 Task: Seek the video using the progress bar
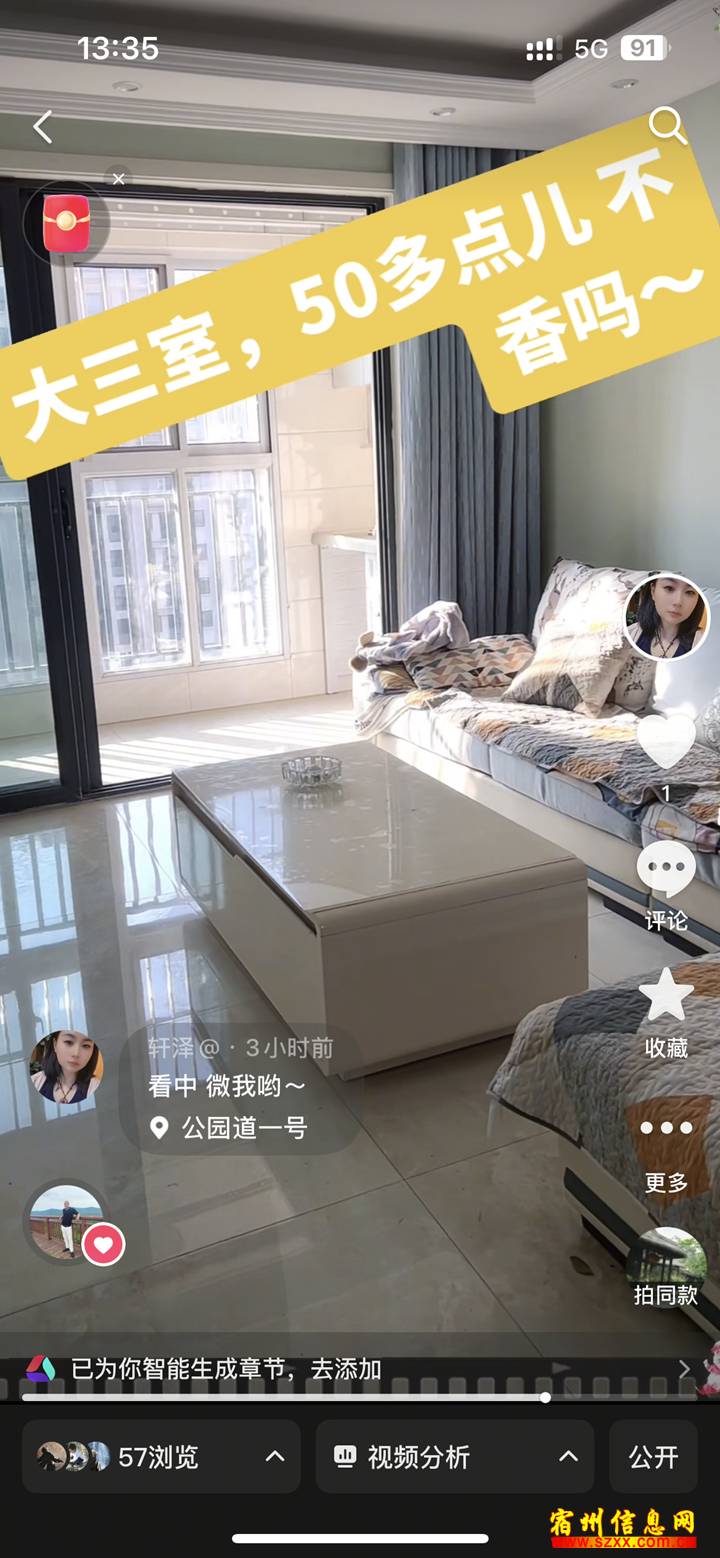(545, 1397)
